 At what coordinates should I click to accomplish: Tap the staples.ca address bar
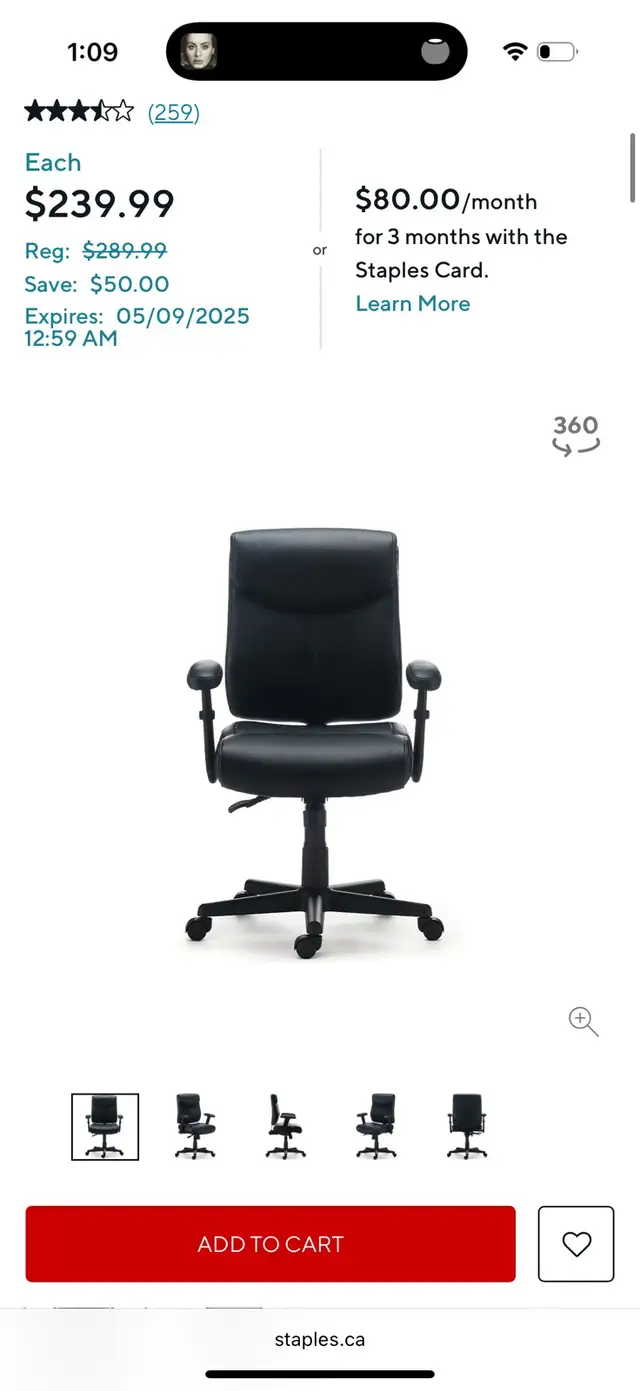[320, 1340]
